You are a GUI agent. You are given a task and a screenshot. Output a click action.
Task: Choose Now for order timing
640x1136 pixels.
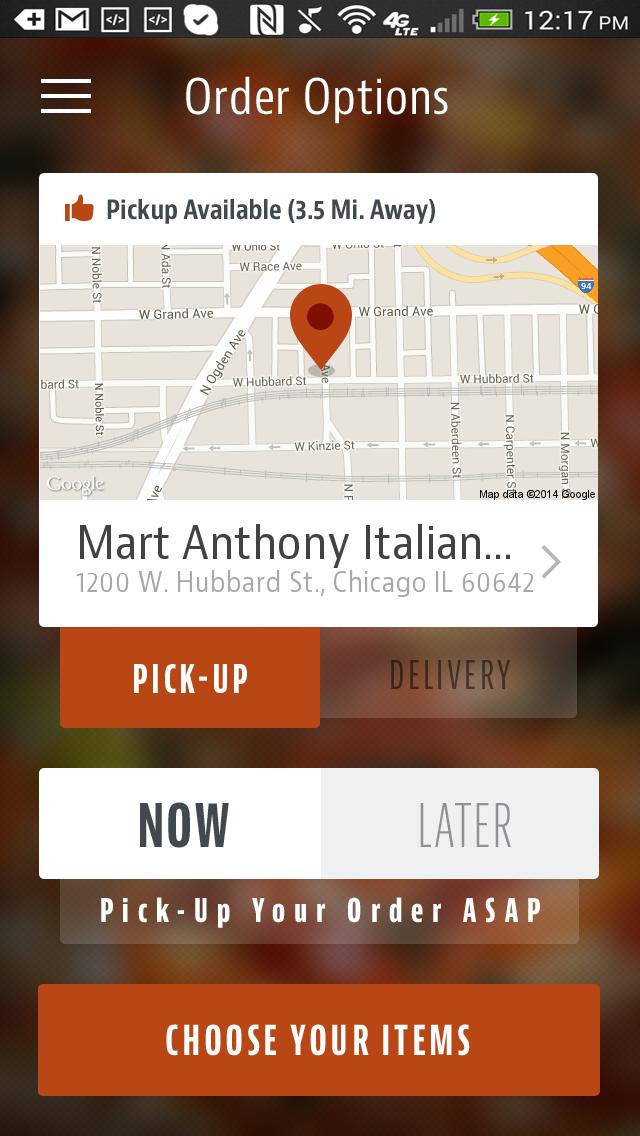tap(181, 824)
